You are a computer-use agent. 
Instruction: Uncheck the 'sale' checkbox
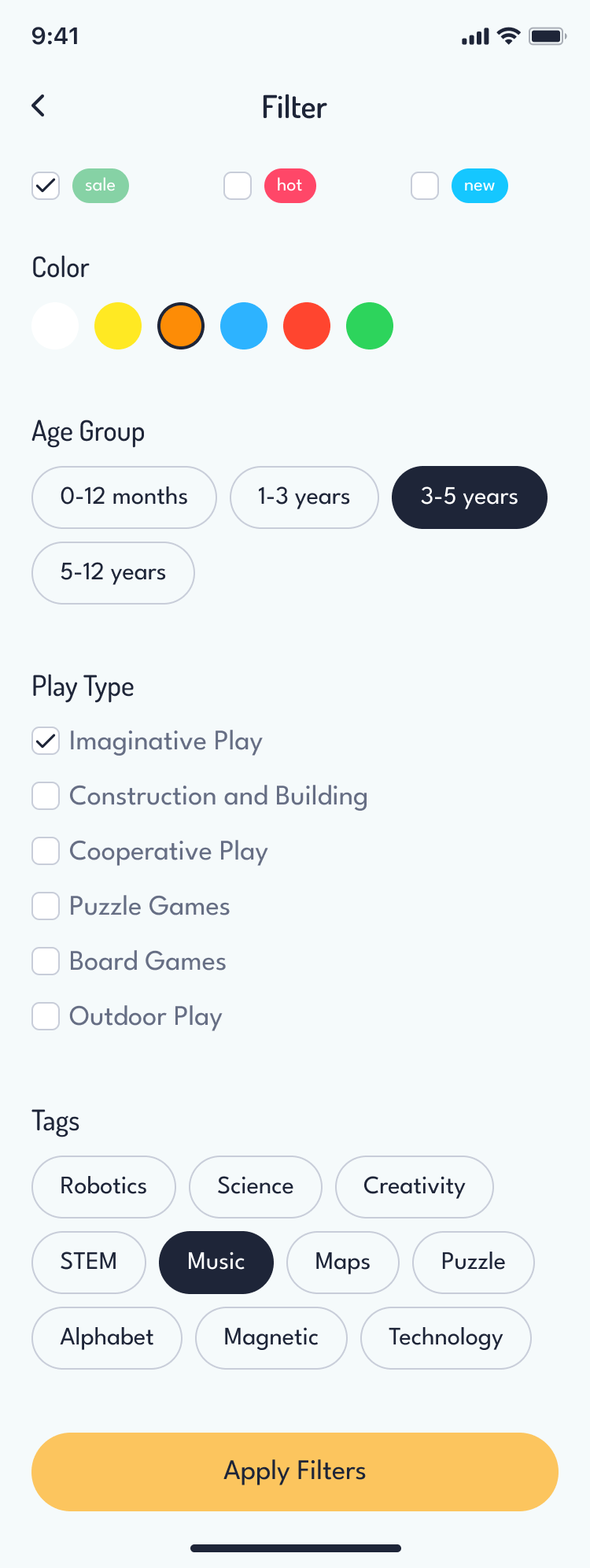pos(46,186)
